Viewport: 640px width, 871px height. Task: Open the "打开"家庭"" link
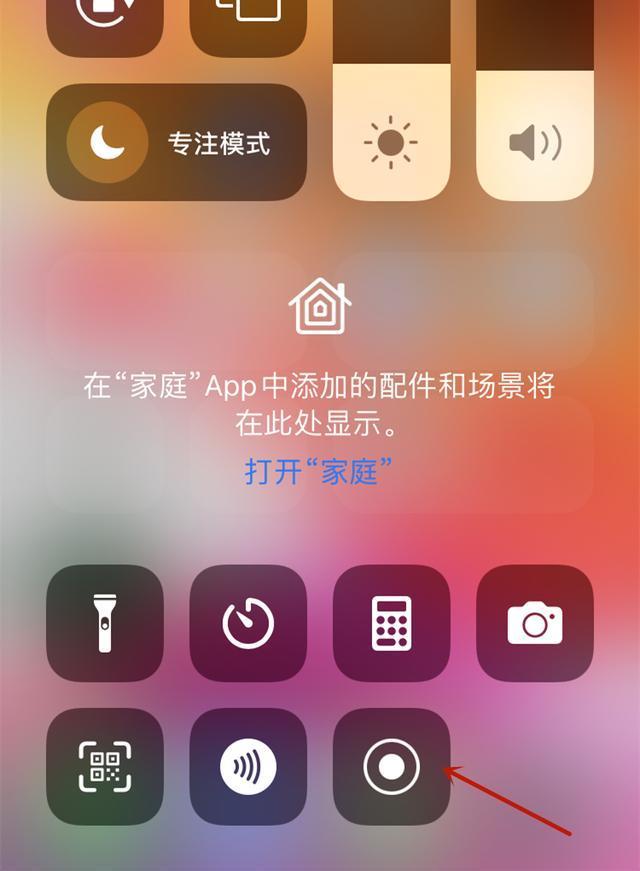pos(318,471)
